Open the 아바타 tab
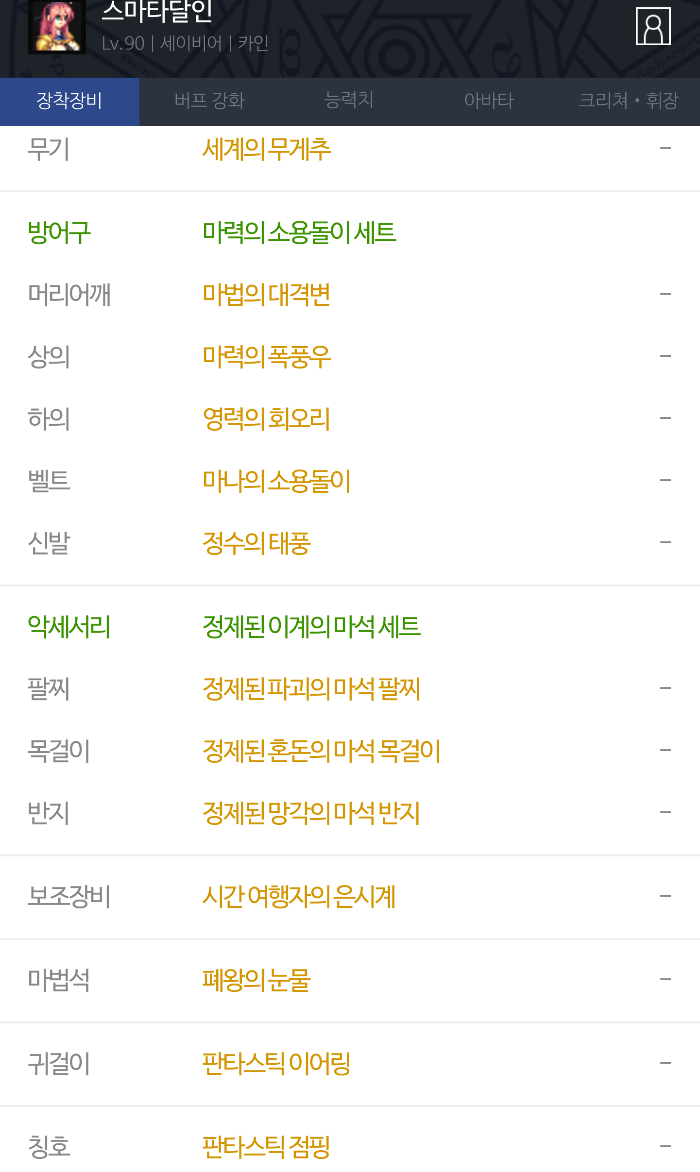Viewport: 700px width, 1172px height. coord(489,101)
